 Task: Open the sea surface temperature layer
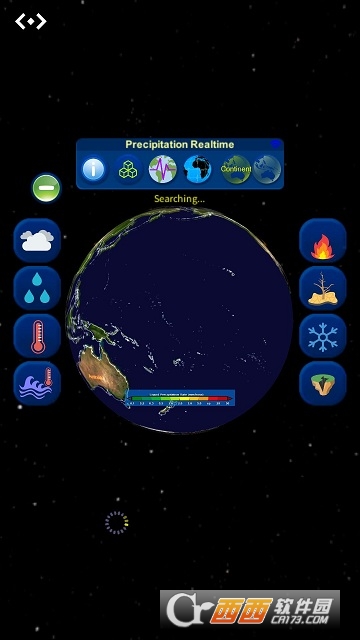click(x=37, y=383)
